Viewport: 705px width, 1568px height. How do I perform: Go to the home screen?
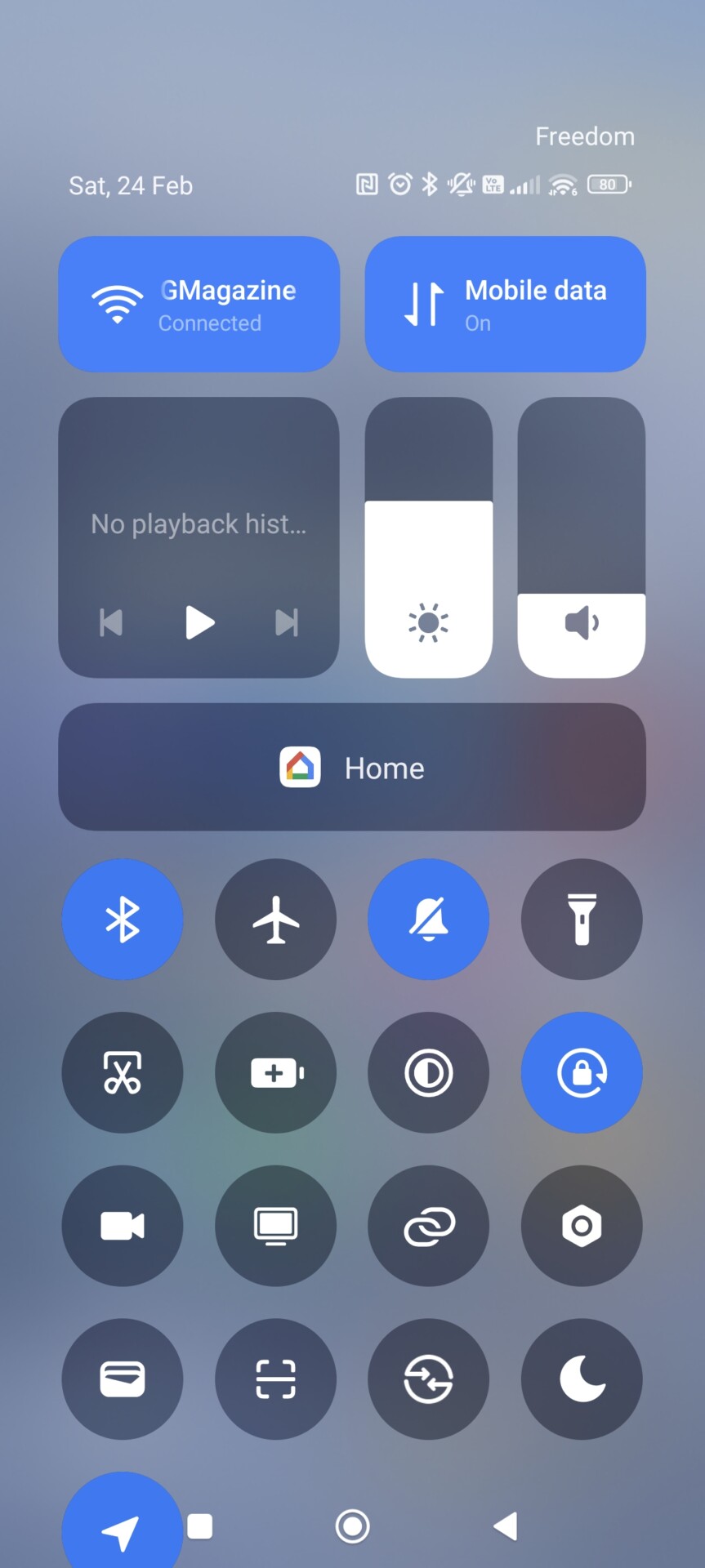[353, 1526]
